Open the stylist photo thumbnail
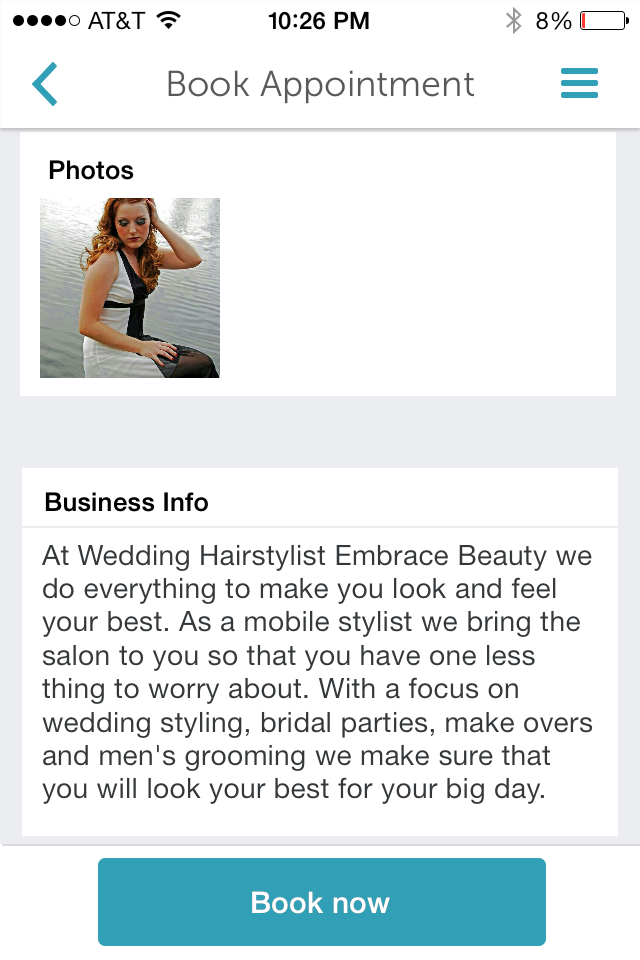 (x=130, y=288)
